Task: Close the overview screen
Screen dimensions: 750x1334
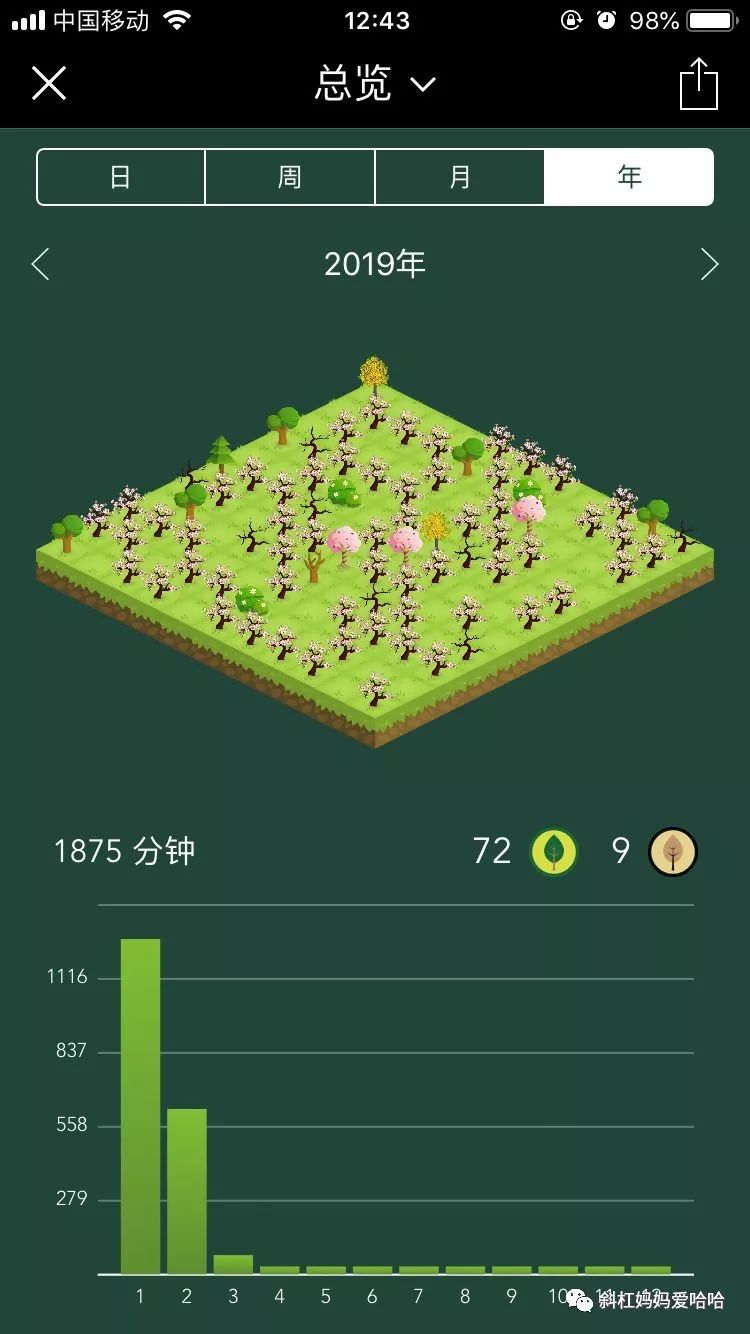Action: tap(48, 84)
